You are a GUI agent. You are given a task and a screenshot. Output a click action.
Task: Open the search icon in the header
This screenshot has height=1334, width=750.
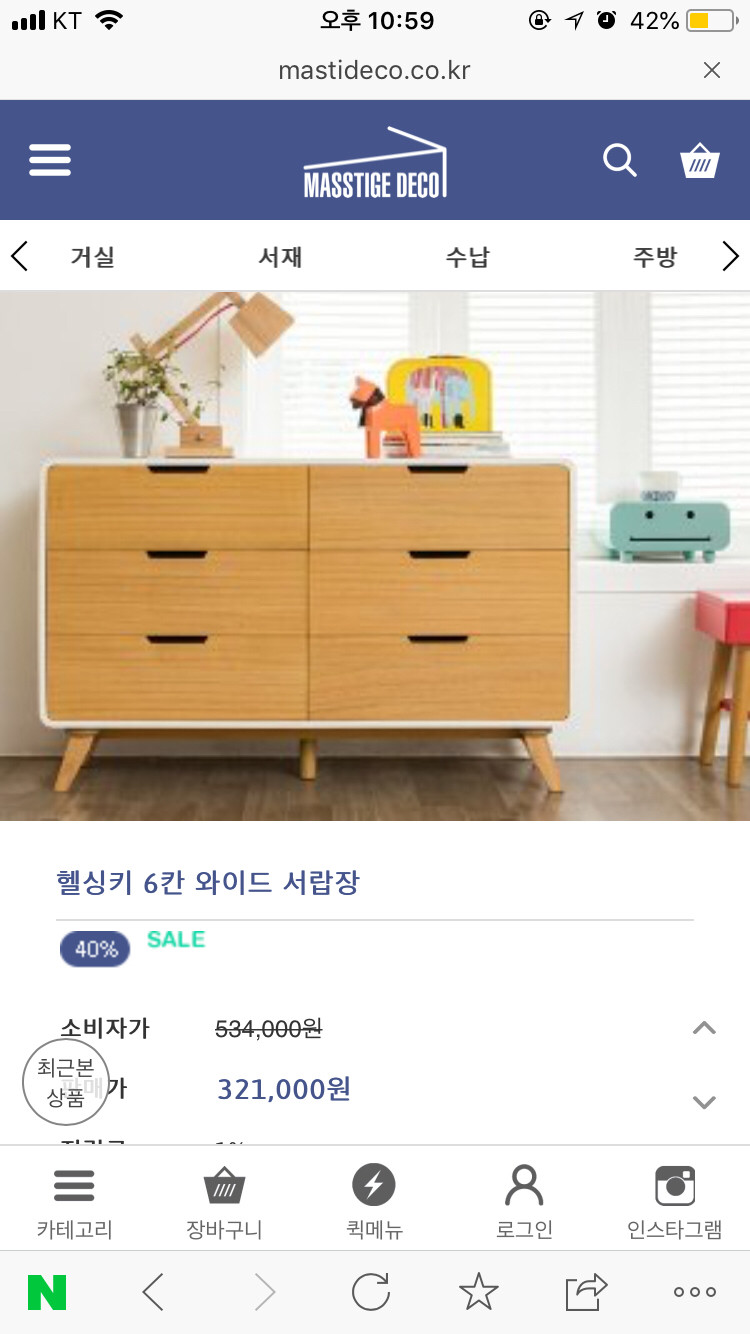tap(619, 160)
